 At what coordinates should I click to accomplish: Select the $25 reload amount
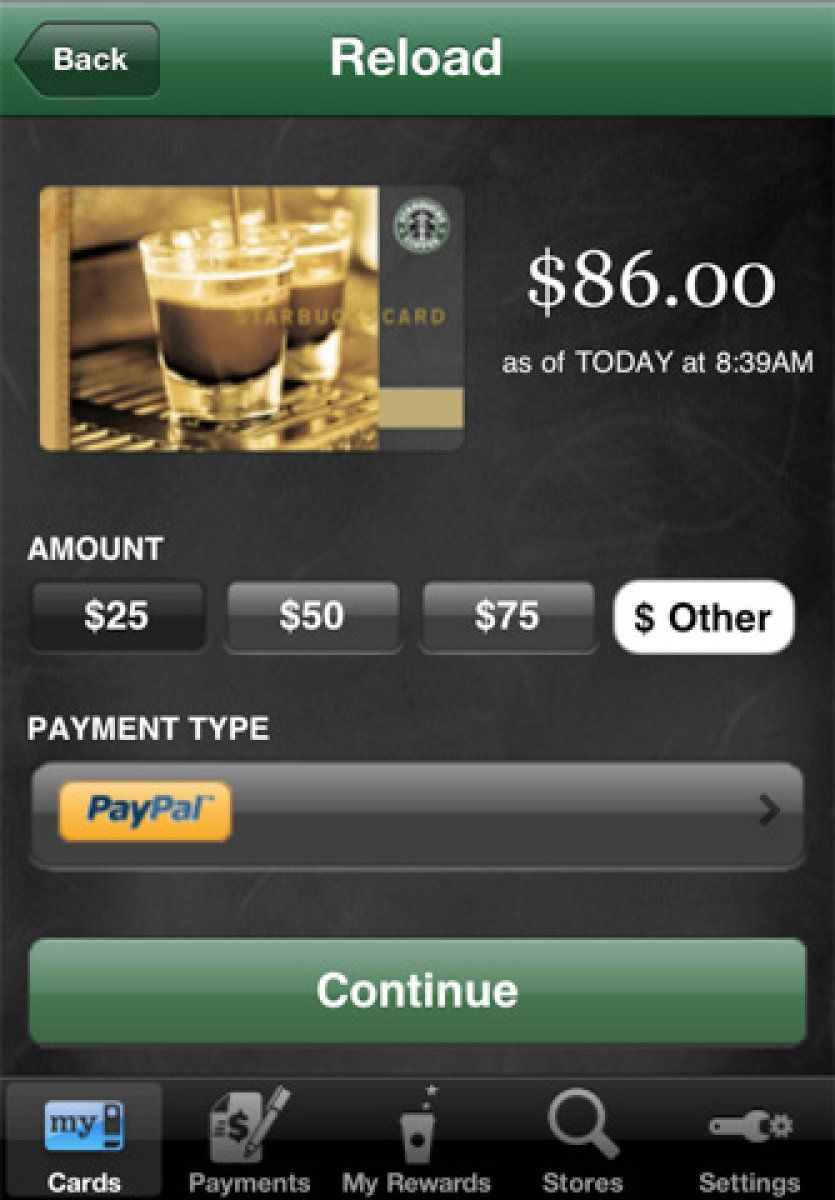[x=117, y=616]
